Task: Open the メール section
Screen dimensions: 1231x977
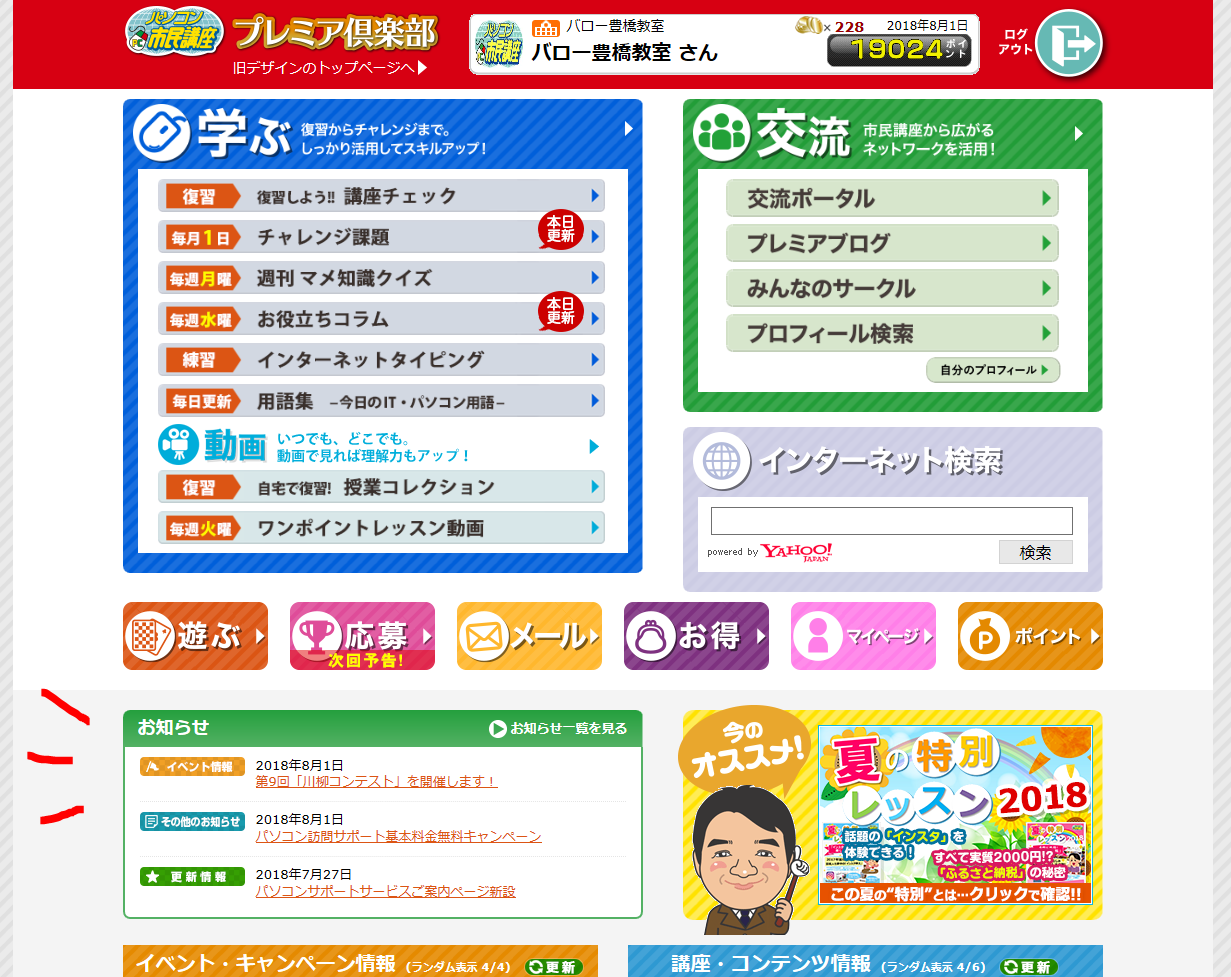Action: click(x=529, y=636)
